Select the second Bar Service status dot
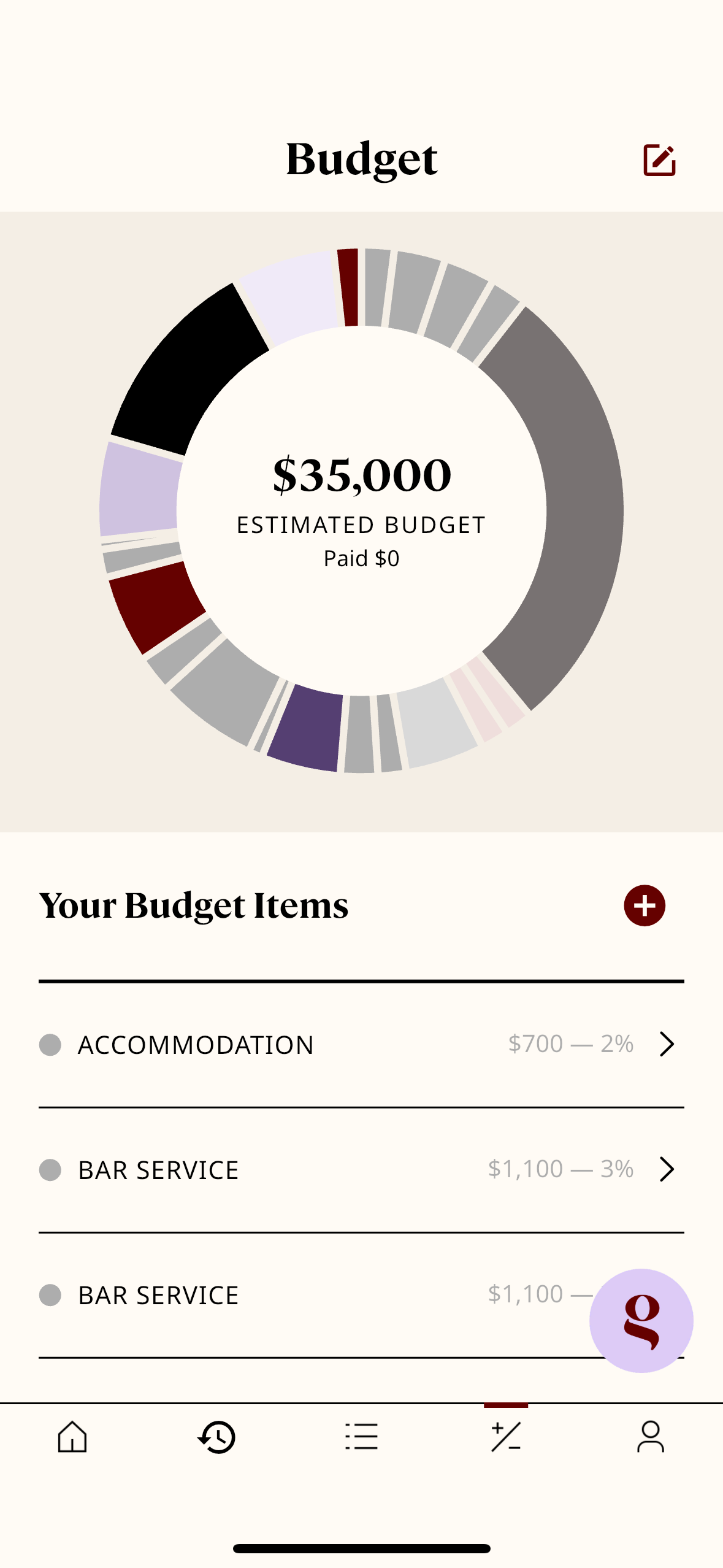The height and width of the screenshot is (1568, 723). point(52,1295)
